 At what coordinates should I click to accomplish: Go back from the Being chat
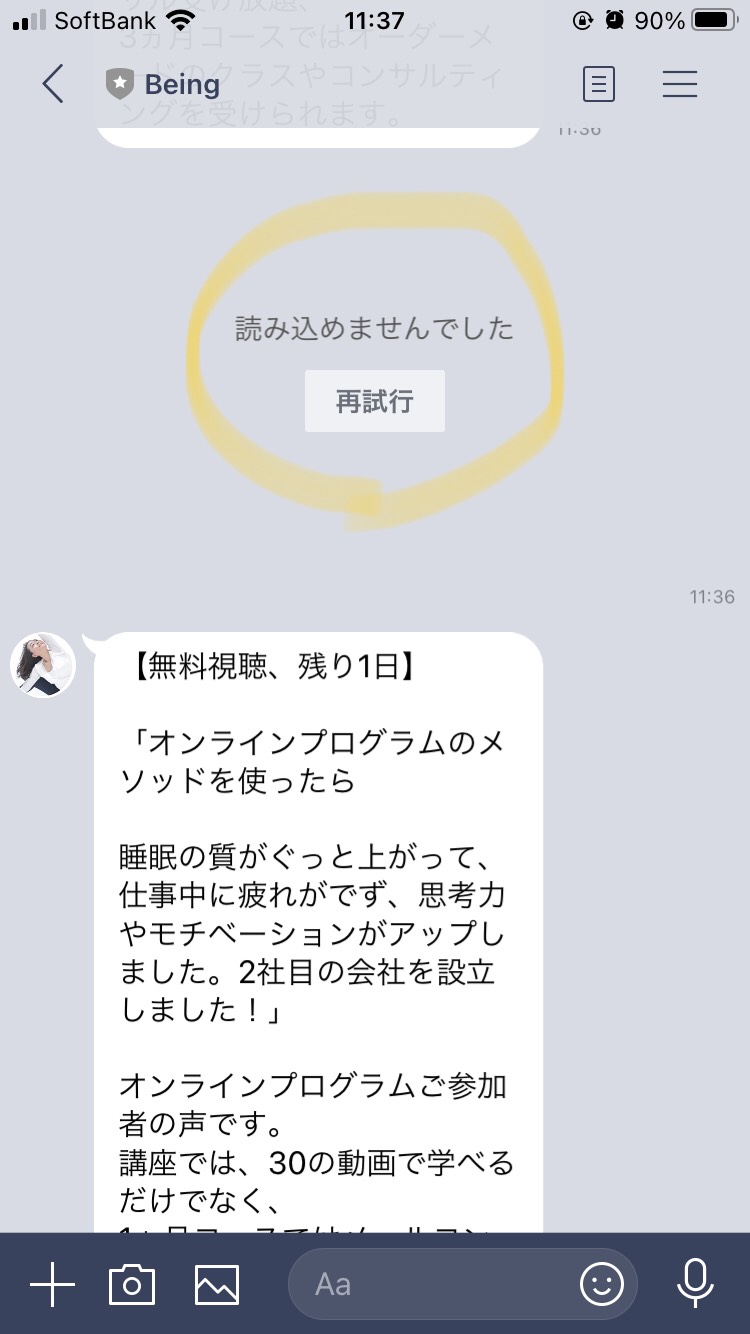[x=53, y=84]
